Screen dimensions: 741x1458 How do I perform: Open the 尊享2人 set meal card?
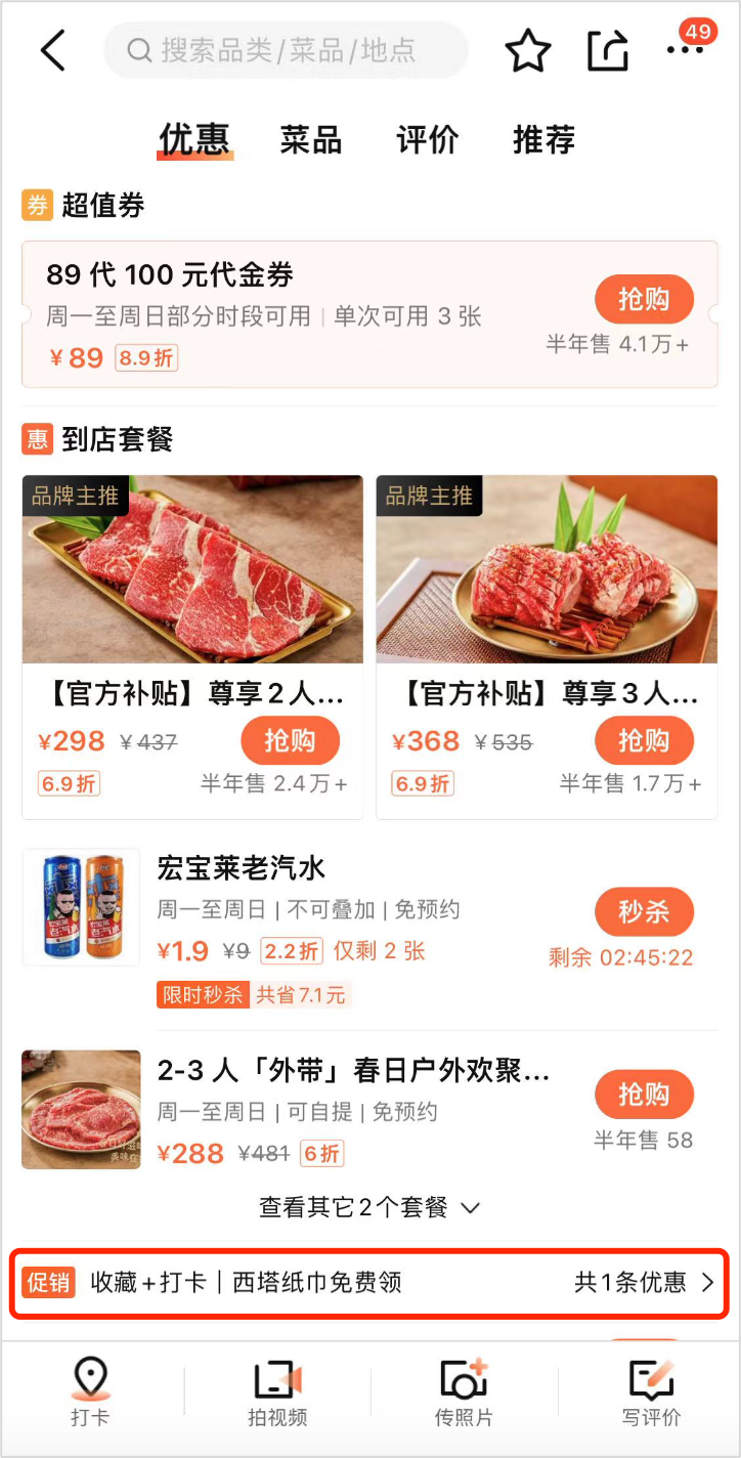click(192, 600)
